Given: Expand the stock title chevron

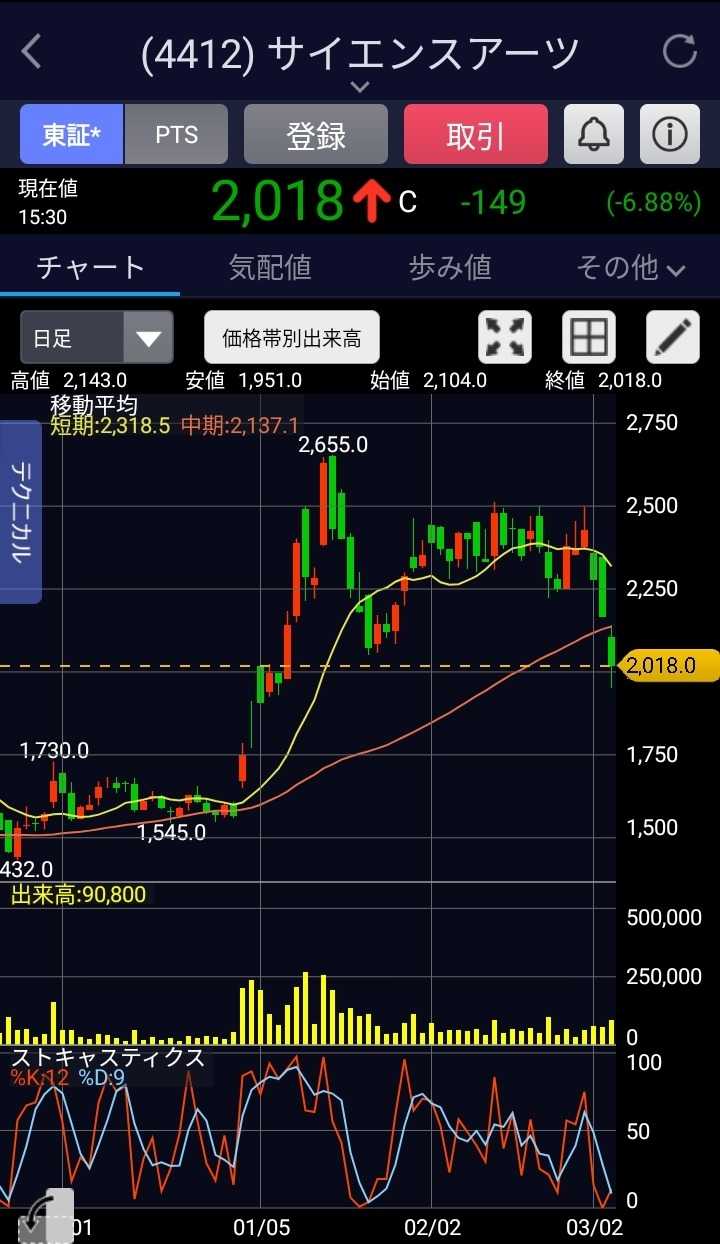Looking at the screenshot, I should [x=360, y=88].
